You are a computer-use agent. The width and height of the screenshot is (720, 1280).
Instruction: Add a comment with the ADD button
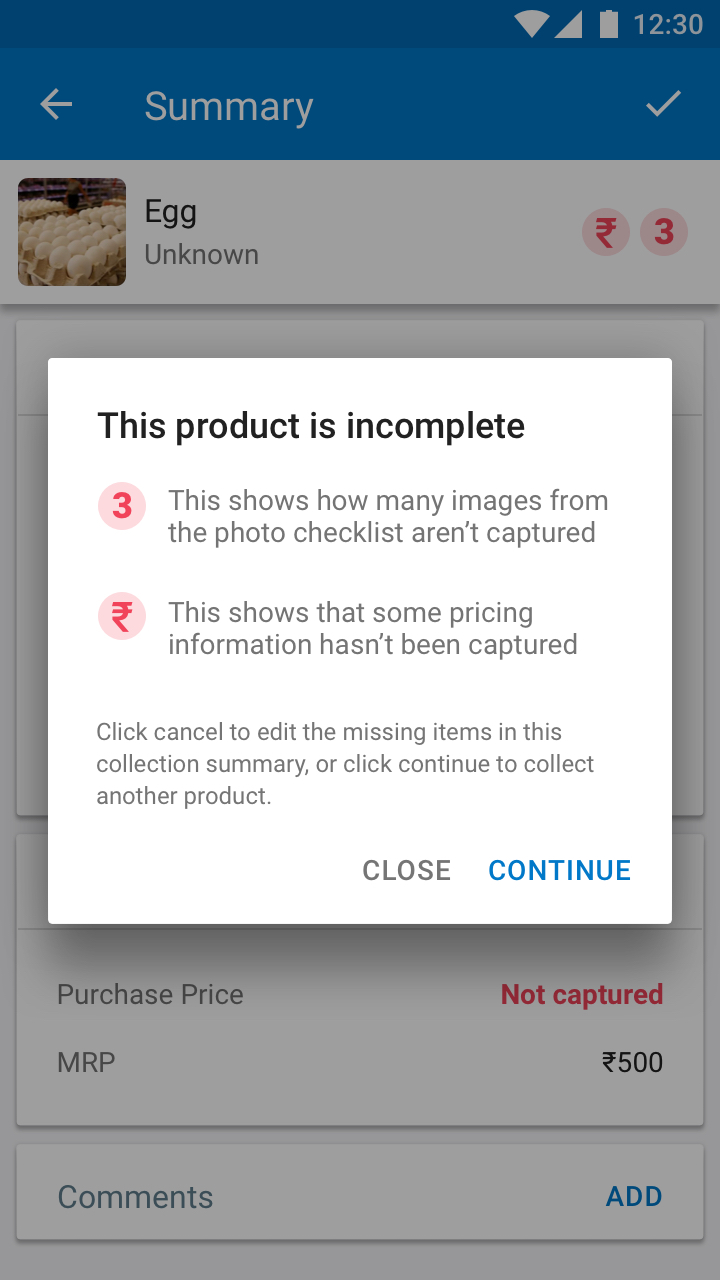click(x=634, y=1196)
